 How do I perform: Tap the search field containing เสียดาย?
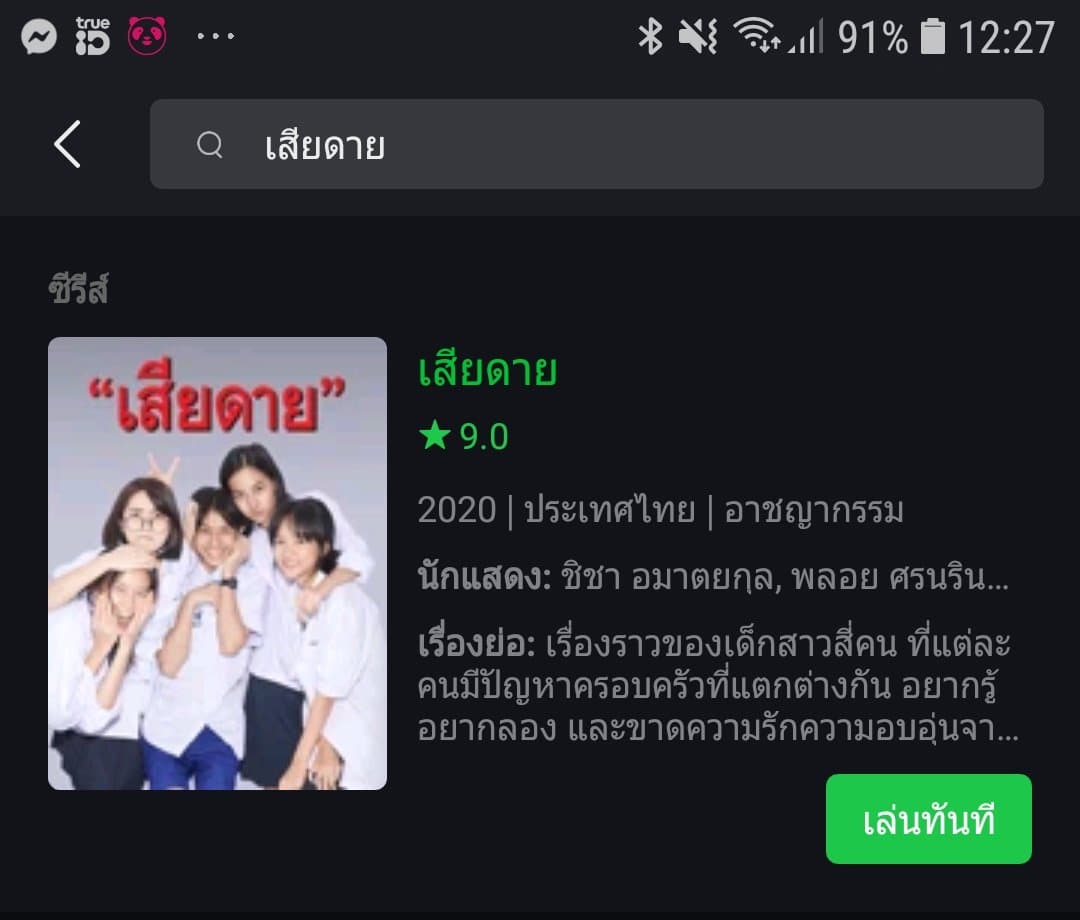596,145
